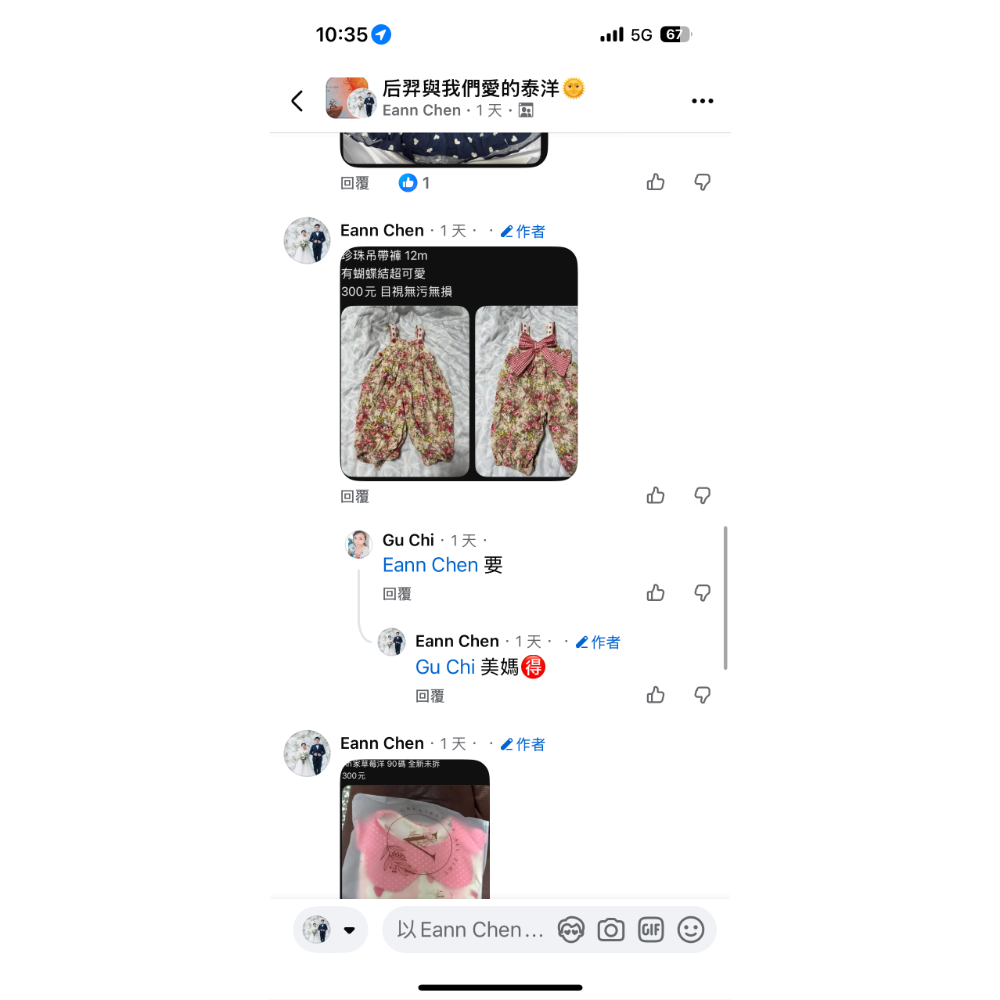
Task: Go back using the top-left arrow
Action: pos(297,101)
